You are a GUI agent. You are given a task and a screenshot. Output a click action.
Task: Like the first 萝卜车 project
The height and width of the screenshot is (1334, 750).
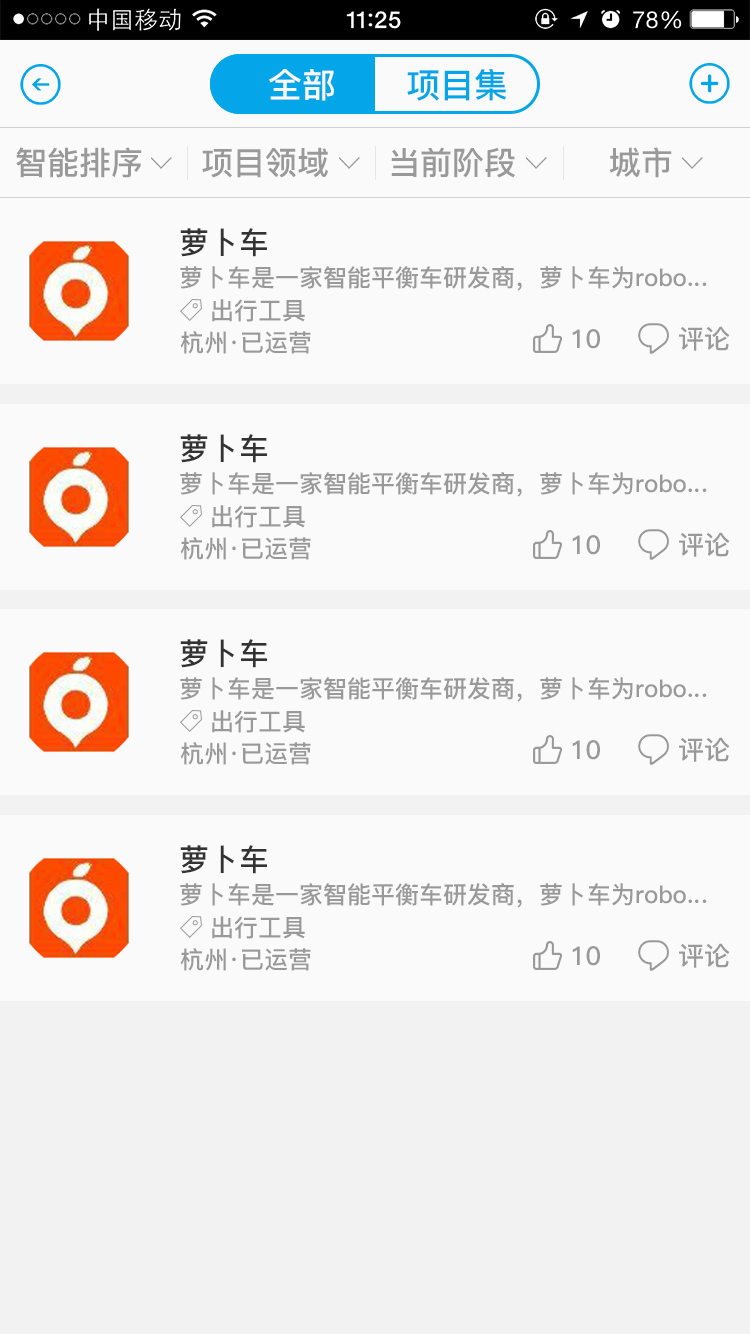(546, 339)
